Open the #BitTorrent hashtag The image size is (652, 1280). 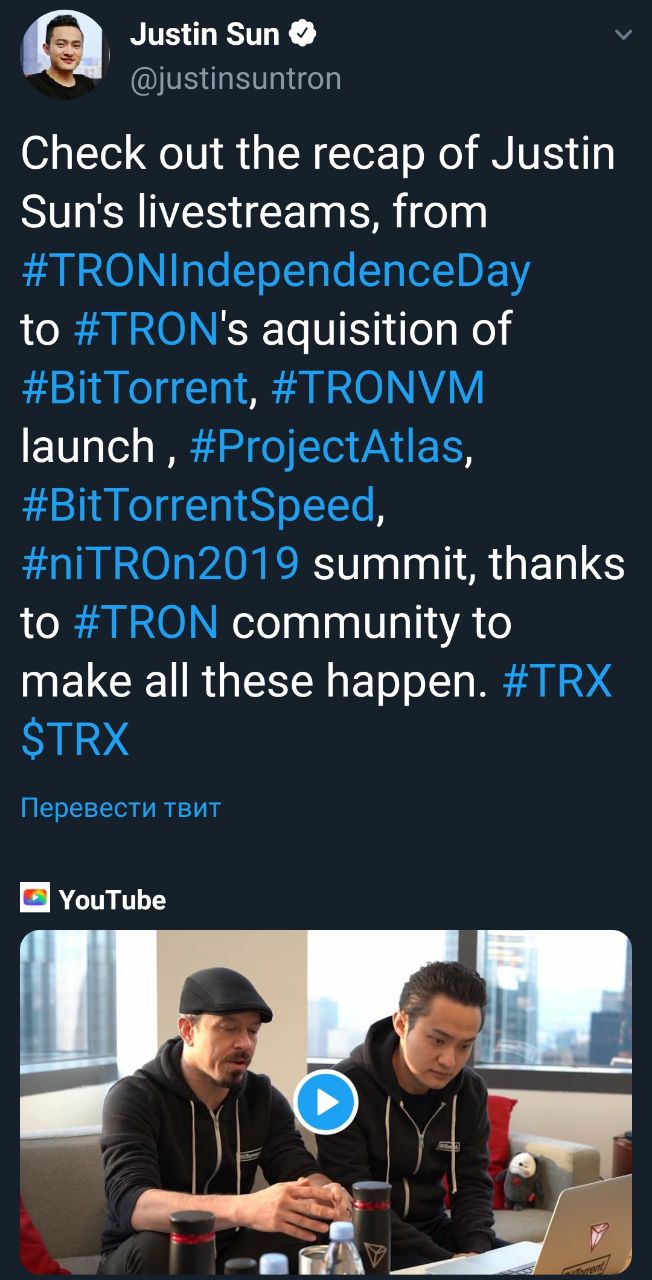pos(134,388)
